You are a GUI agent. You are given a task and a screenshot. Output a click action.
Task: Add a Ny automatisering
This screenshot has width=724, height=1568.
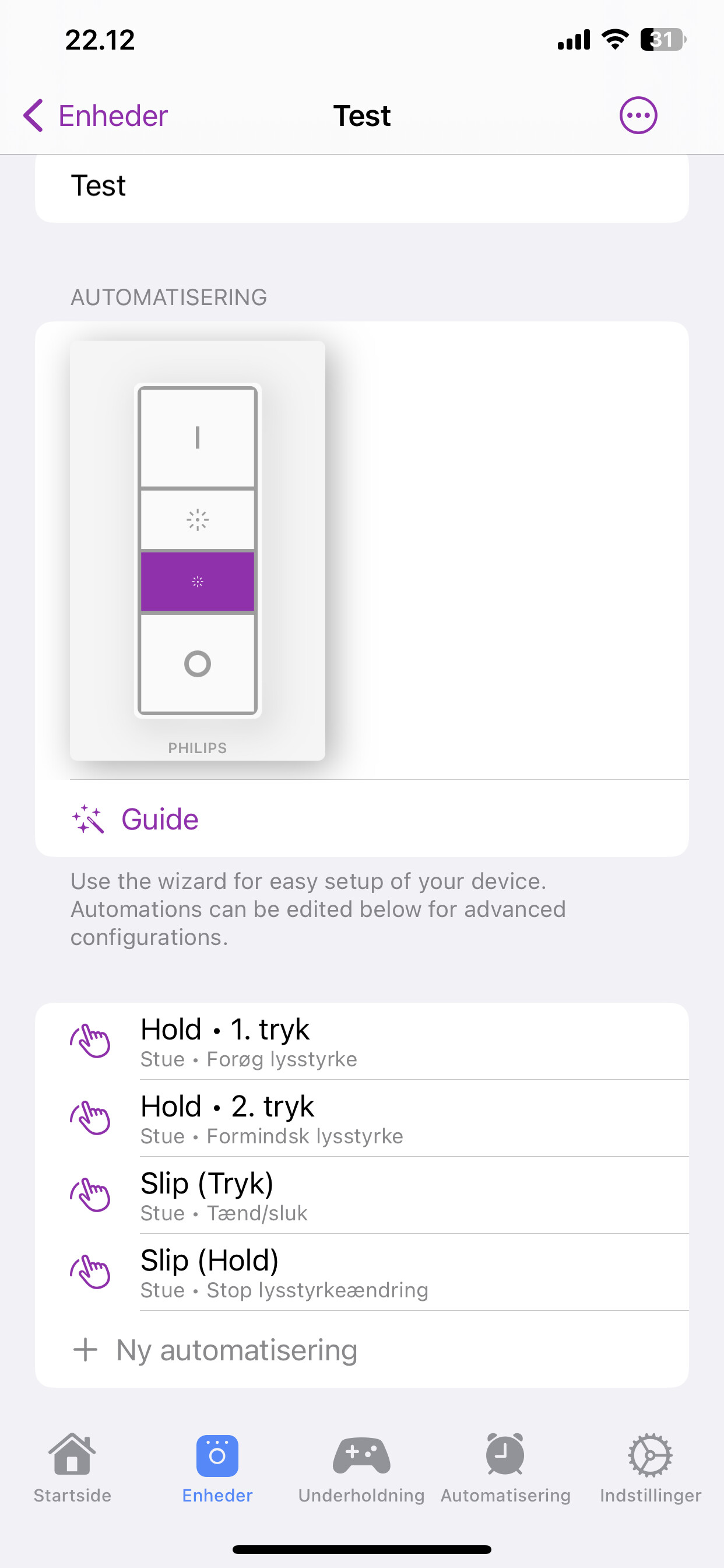point(362,1349)
